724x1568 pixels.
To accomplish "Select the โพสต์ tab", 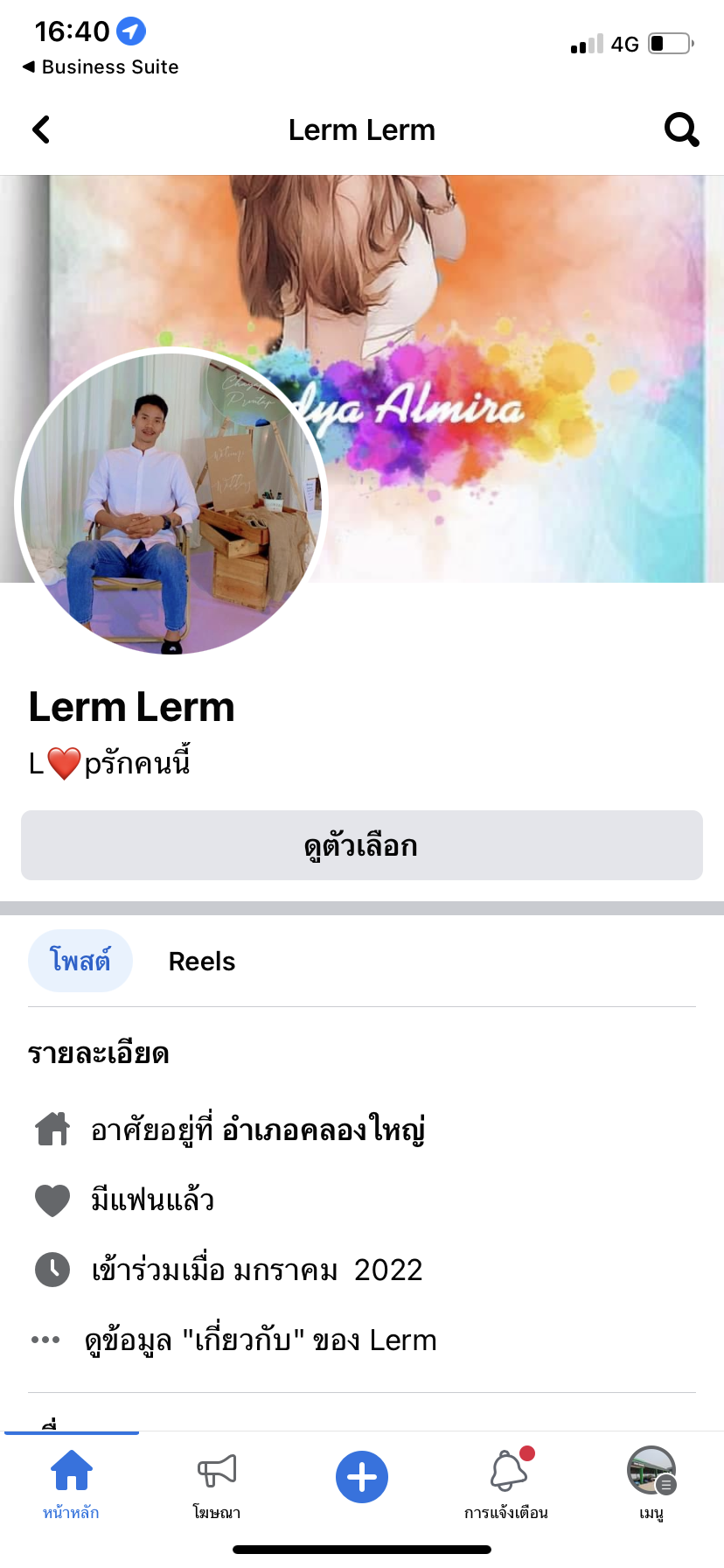I will 80,962.
